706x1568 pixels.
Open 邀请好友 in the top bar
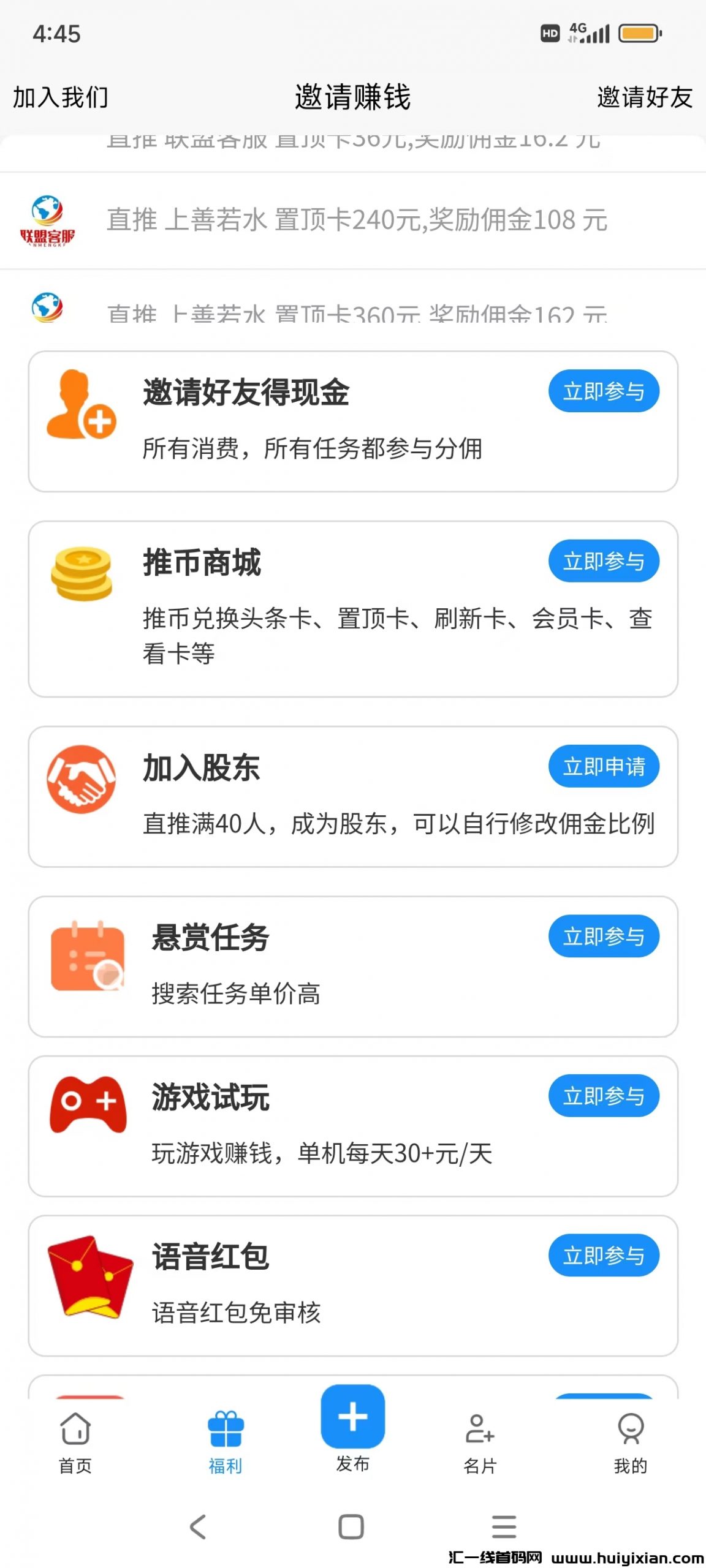pyautogui.click(x=644, y=97)
